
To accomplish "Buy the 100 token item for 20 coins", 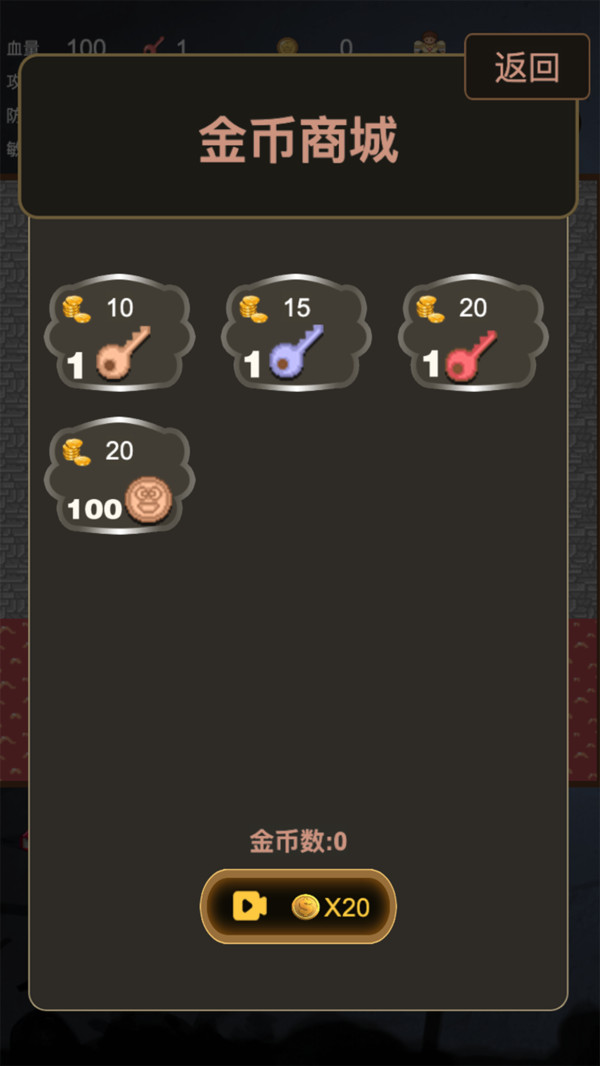I will point(119,478).
